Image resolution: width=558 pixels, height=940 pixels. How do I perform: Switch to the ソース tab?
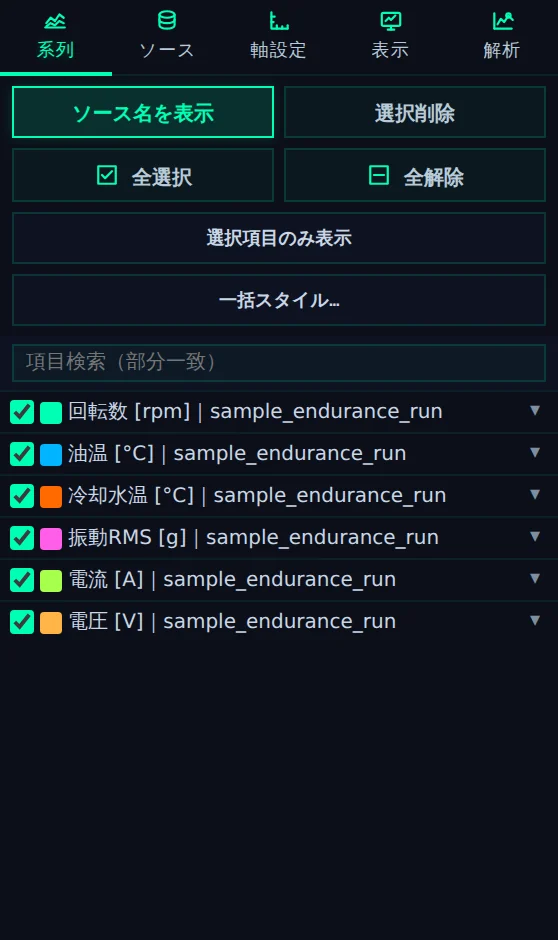click(x=167, y=37)
